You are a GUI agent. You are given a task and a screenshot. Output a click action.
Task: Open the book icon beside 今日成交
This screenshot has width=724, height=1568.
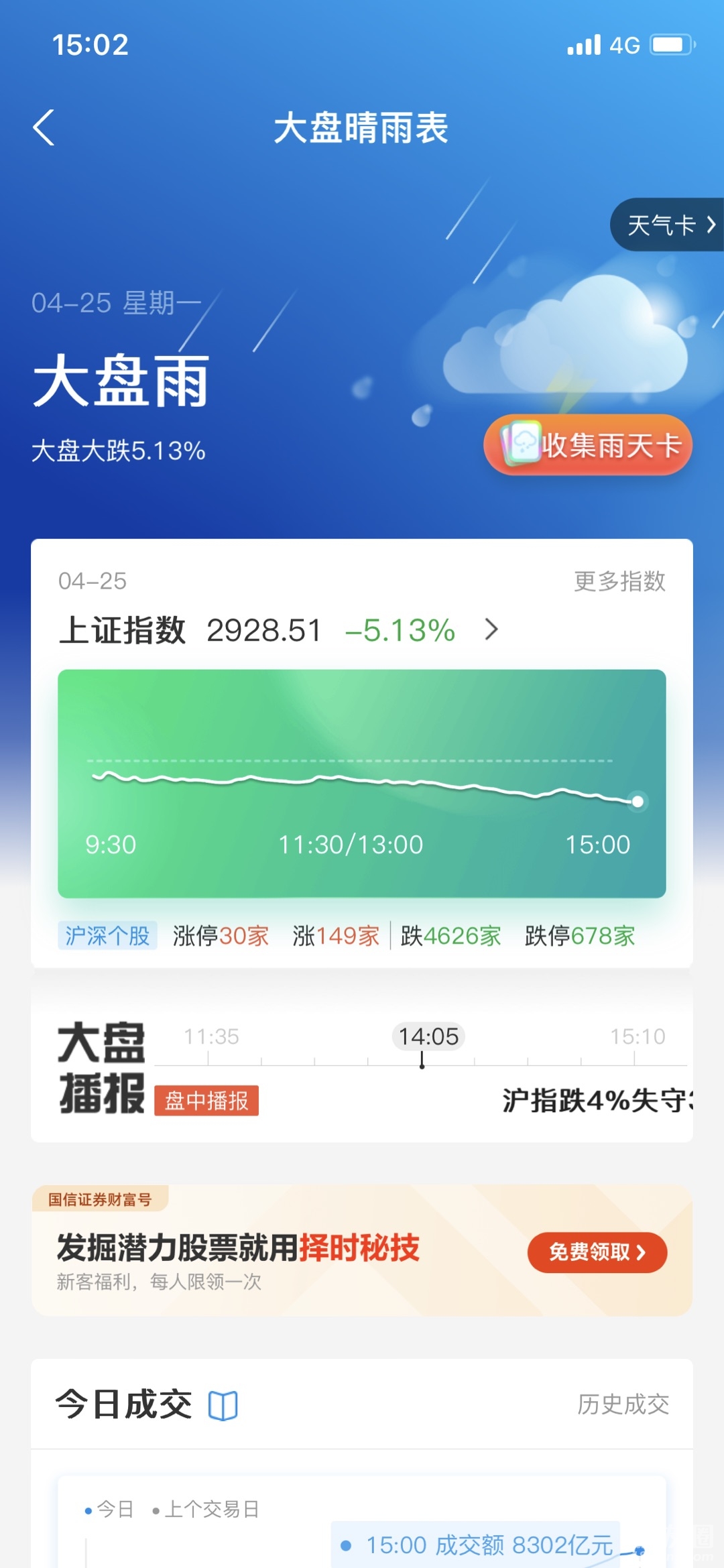coord(223,1405)
